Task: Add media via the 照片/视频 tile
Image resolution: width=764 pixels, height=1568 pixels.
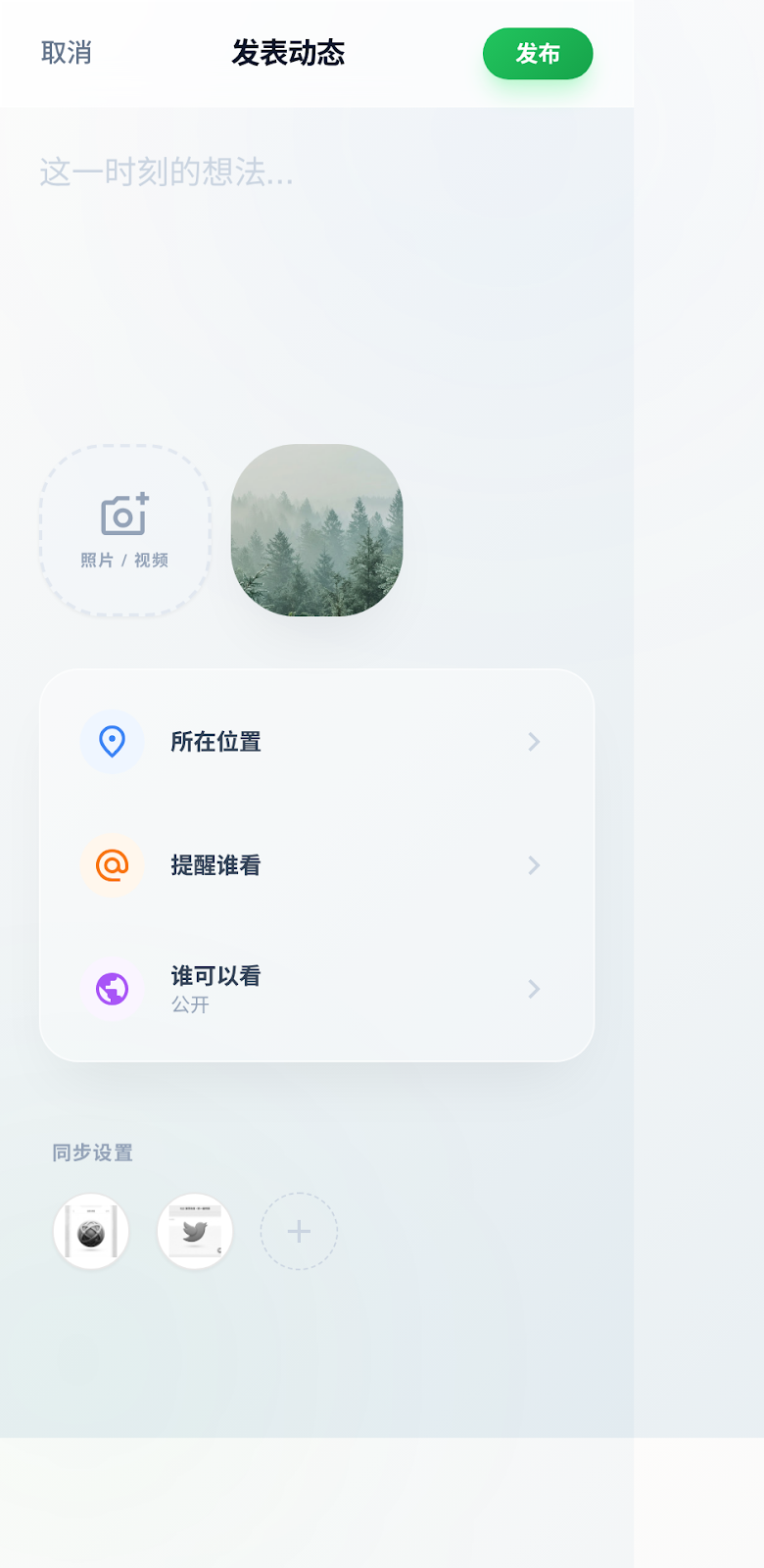Action: (125, 530)
